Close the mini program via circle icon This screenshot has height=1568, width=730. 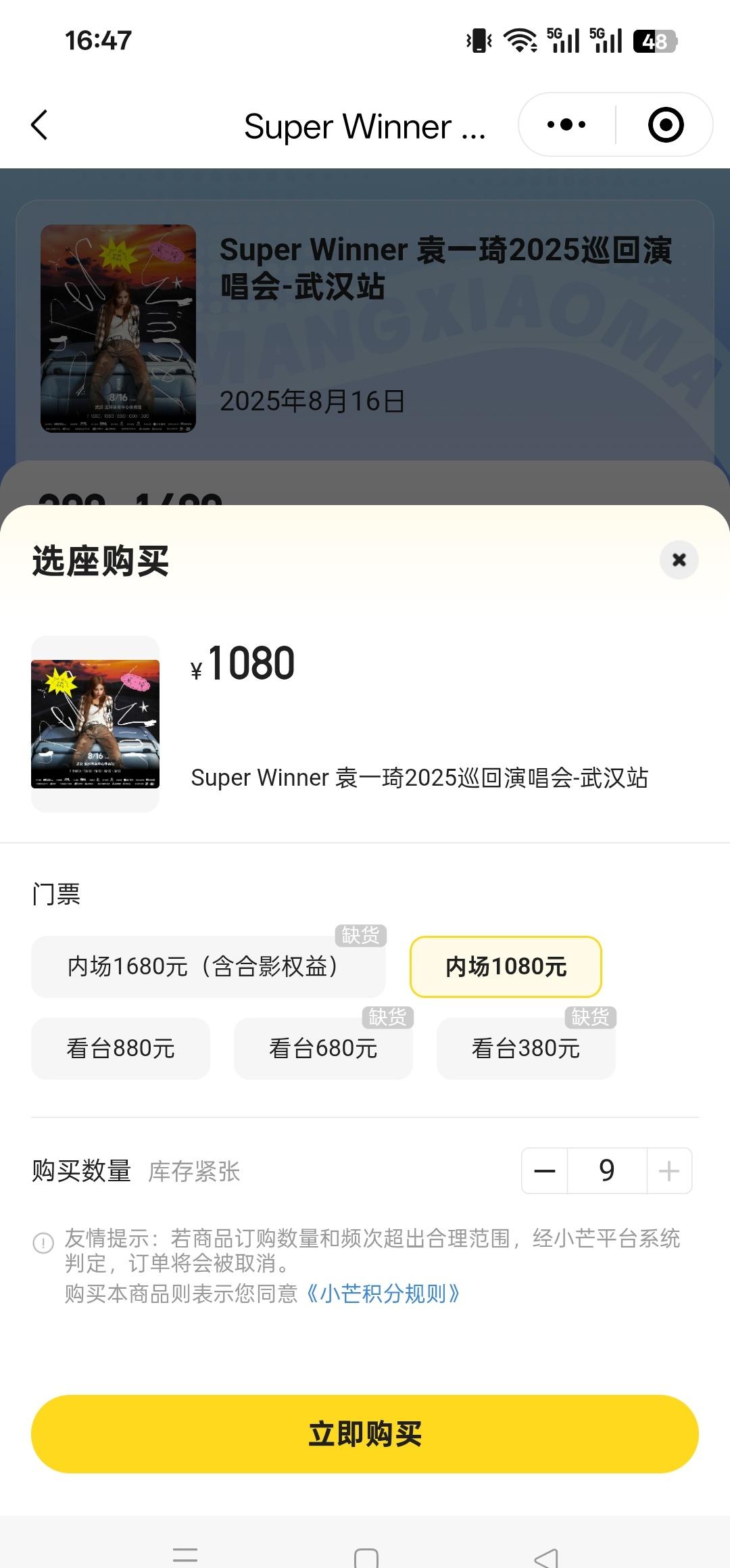point(666,125)
